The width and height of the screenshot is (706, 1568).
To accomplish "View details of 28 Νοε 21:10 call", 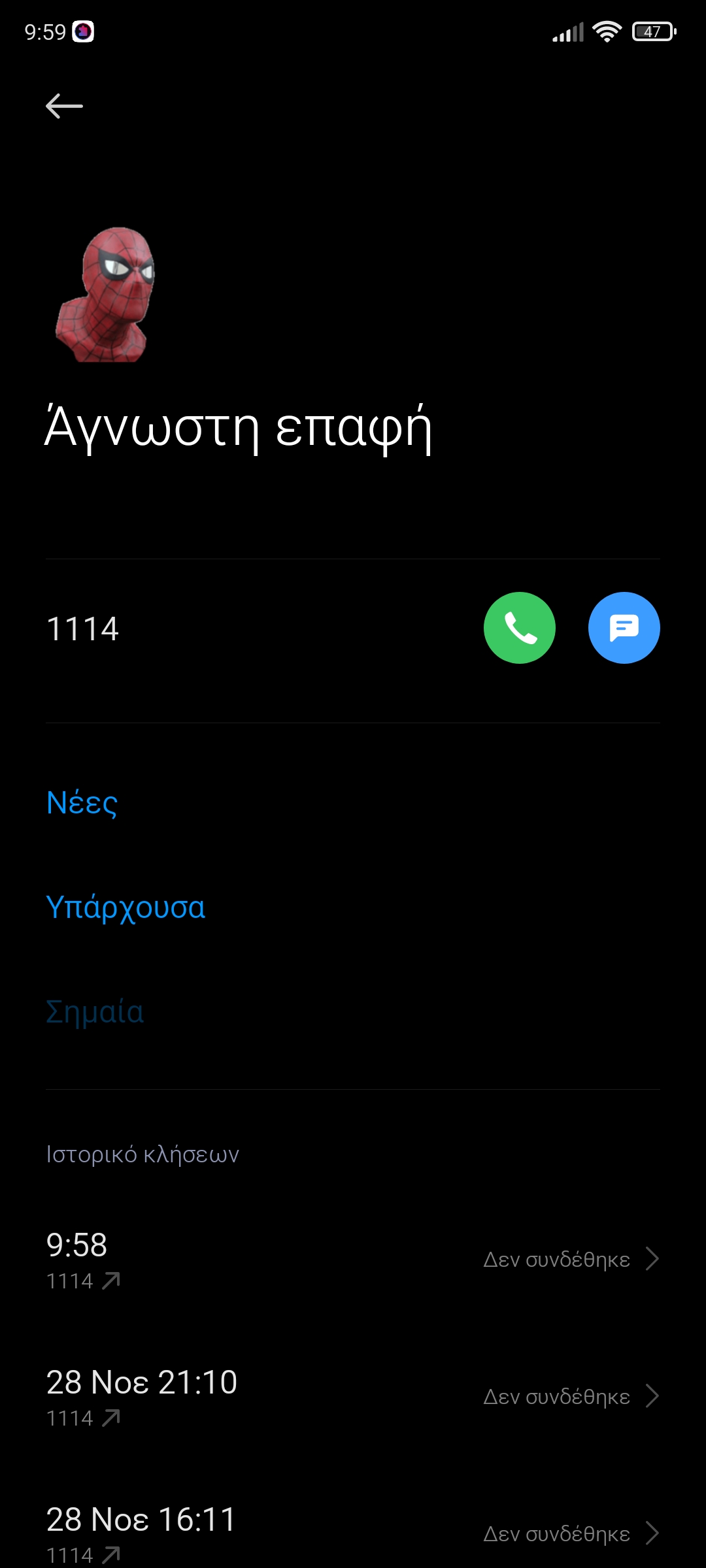I will [353, 1397].
